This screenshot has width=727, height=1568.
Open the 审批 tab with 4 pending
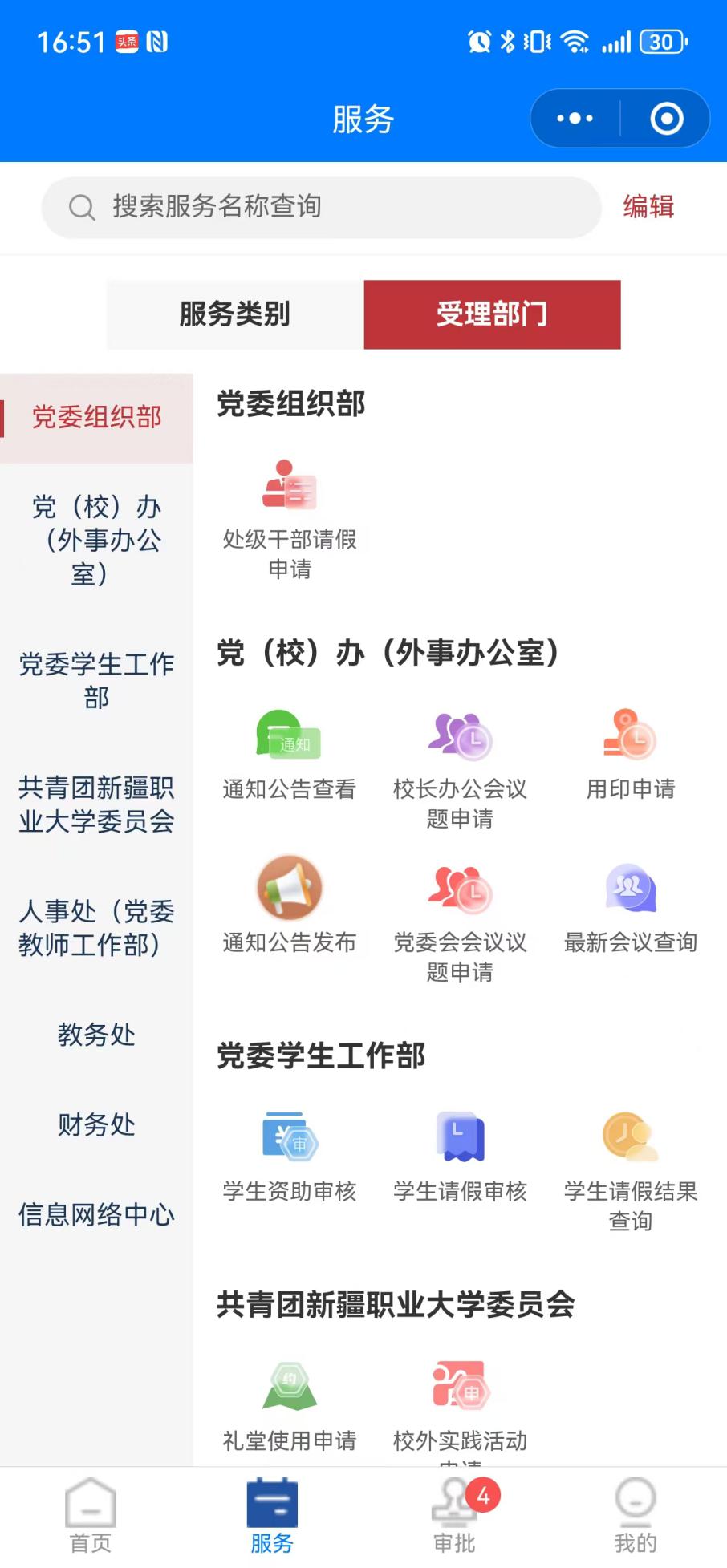(x=454, y=1516)
